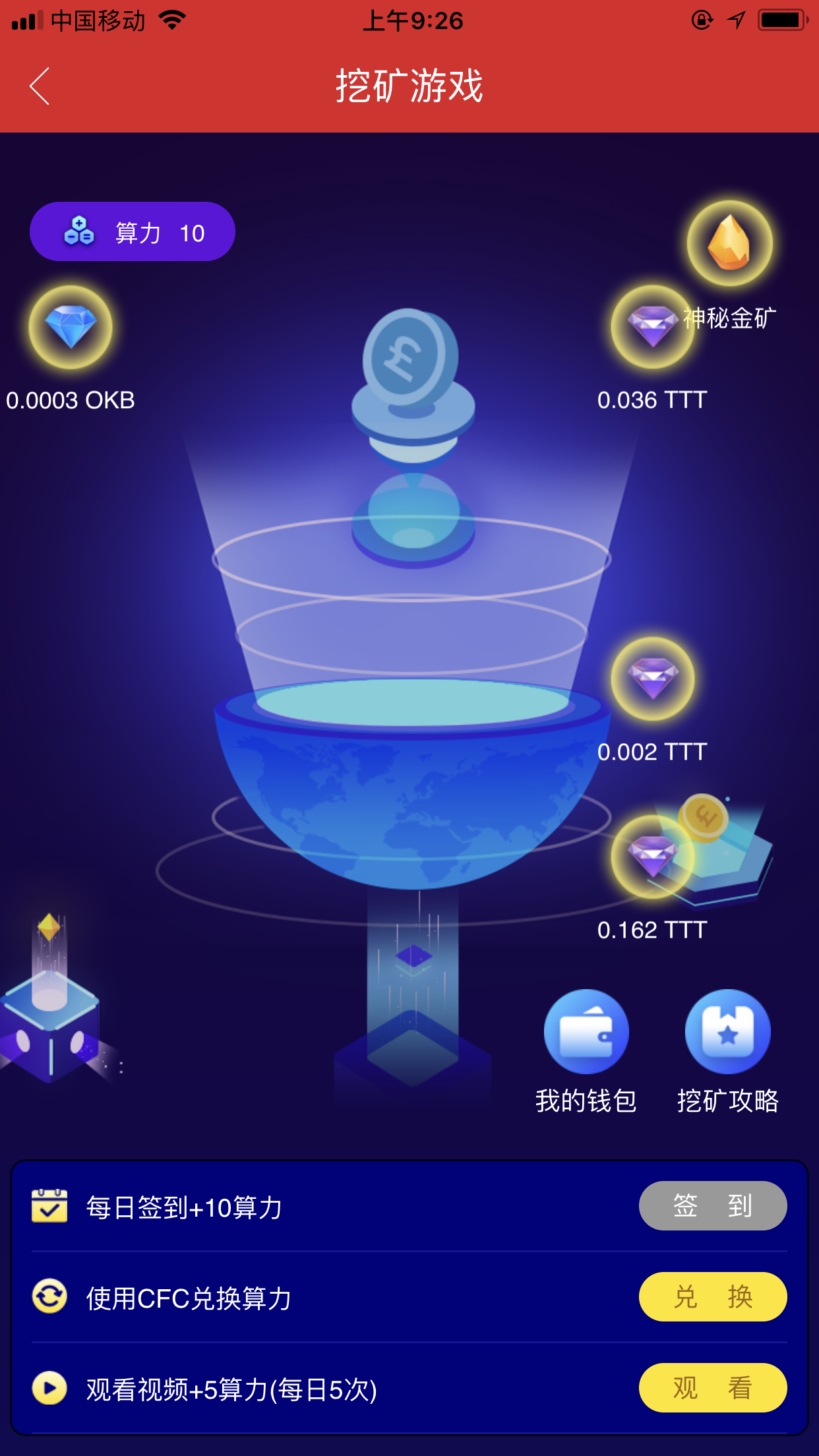819x1456 pixels.
Task: Open the mining guide (挖矿攻略)
Action: click(x=727, y=1032)
